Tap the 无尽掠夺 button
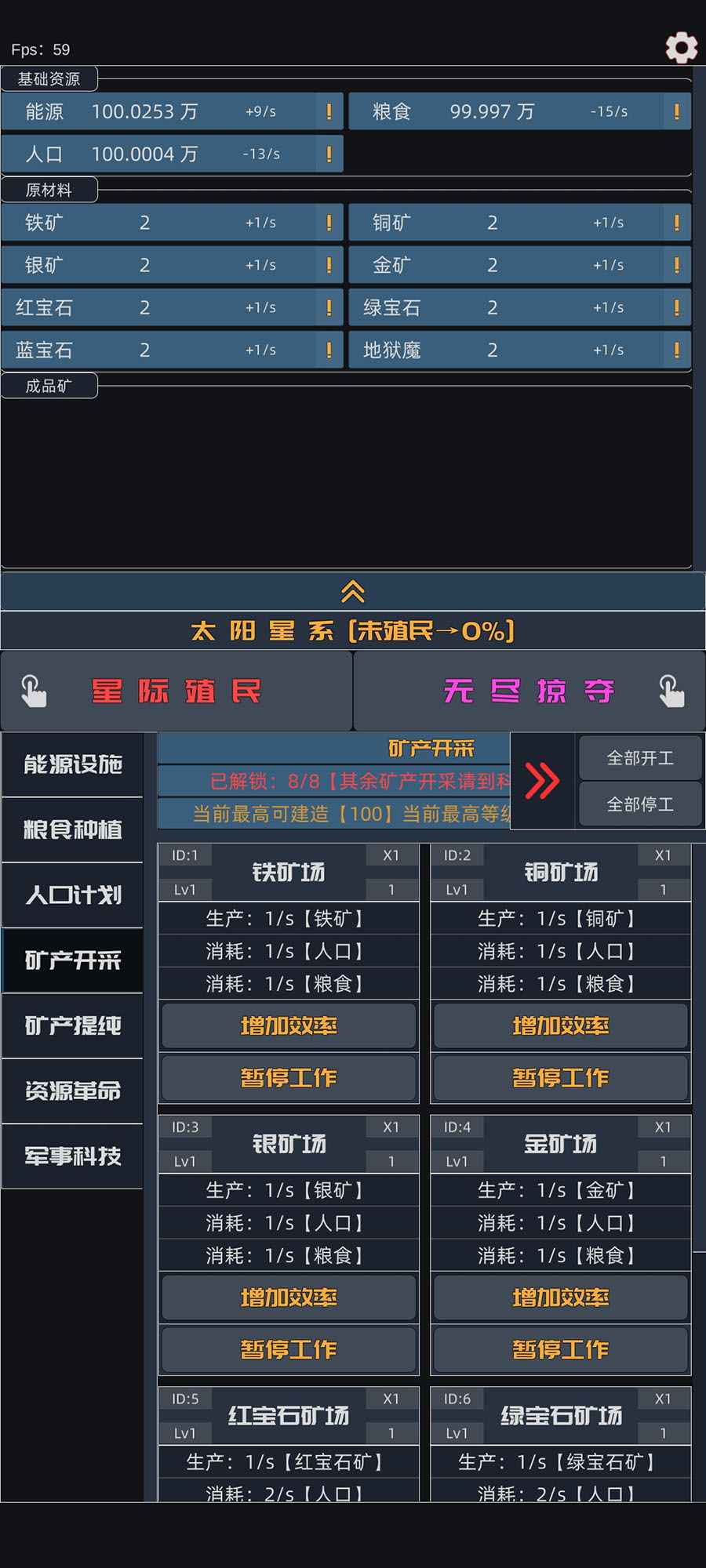 (x=529, y=691)
